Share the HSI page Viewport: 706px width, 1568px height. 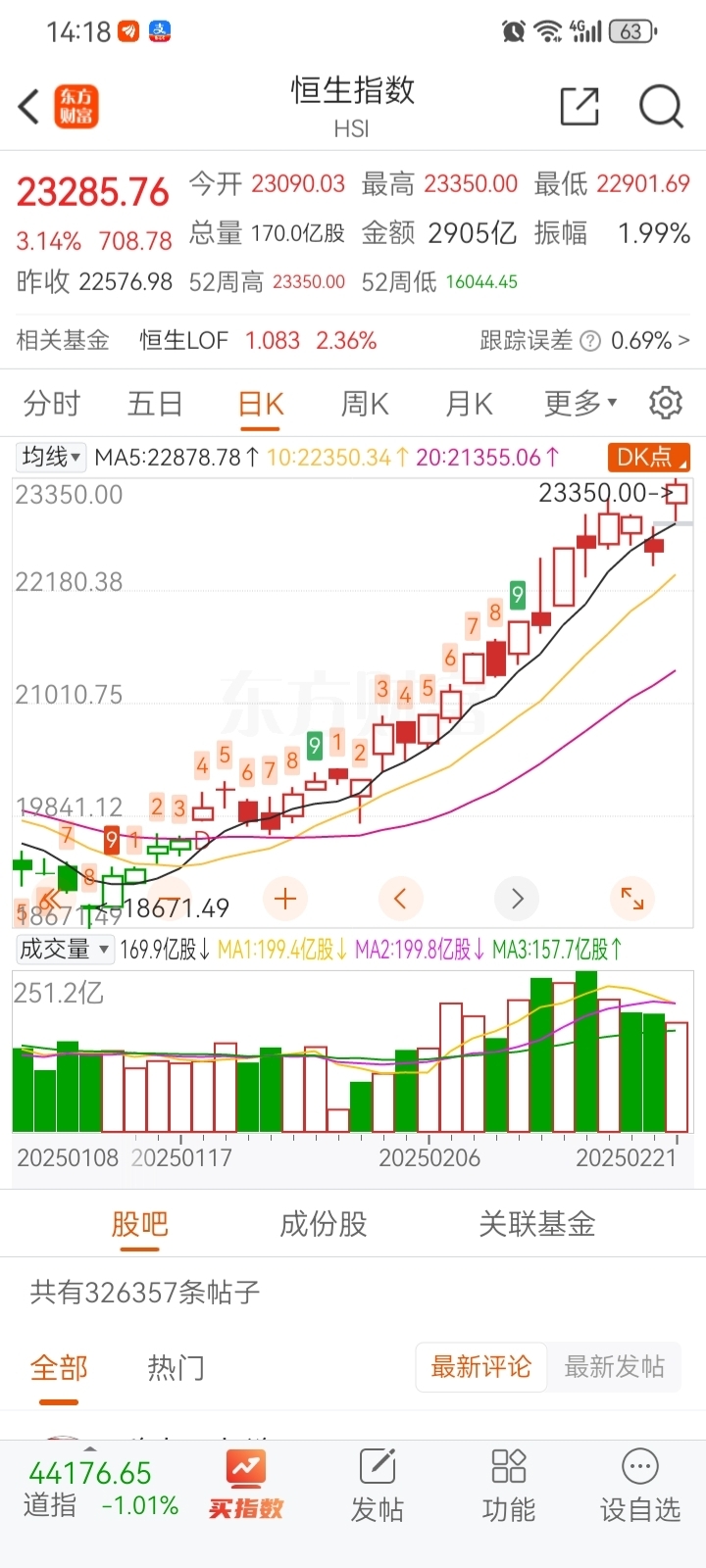(x=579, y=106)
